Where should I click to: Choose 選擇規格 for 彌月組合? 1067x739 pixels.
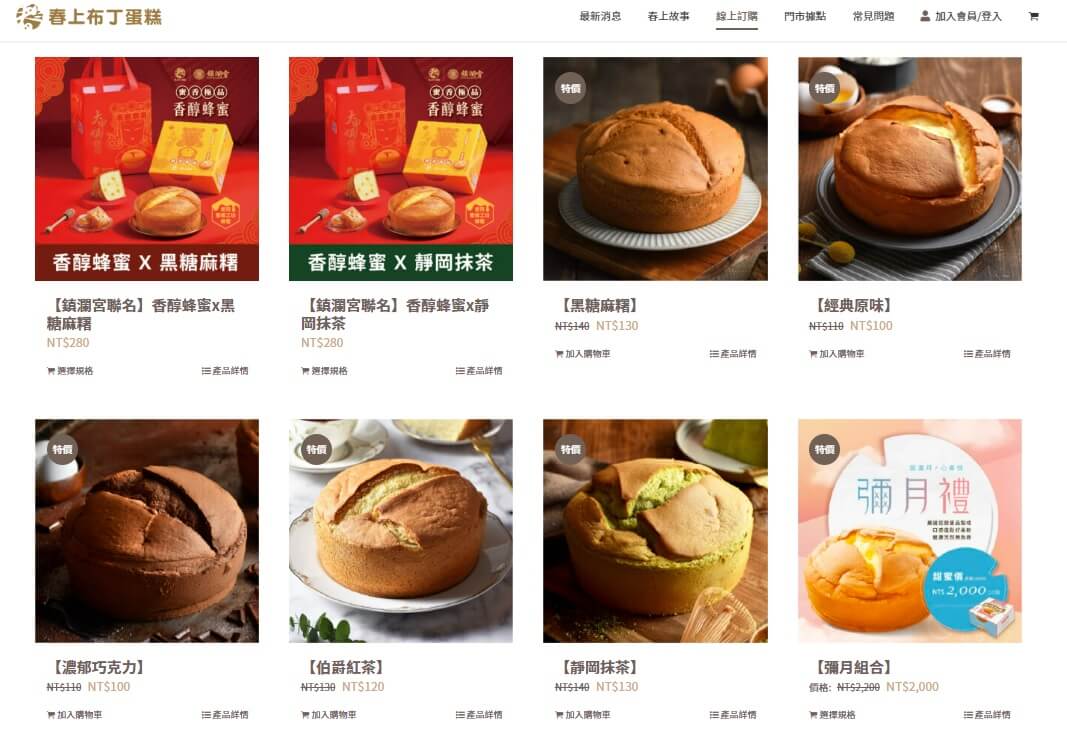[832, 715]
